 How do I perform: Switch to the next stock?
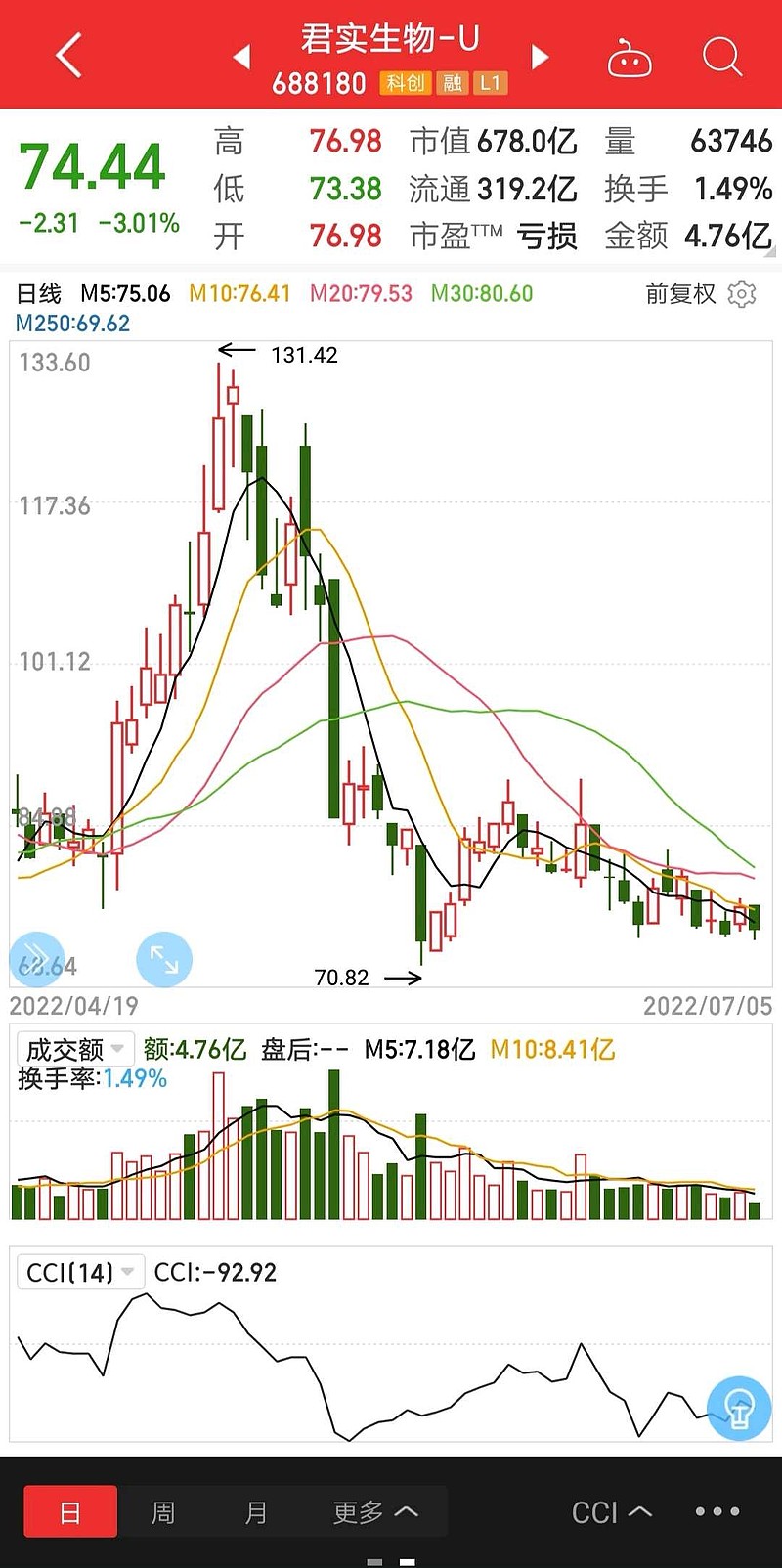pos(540,57)
